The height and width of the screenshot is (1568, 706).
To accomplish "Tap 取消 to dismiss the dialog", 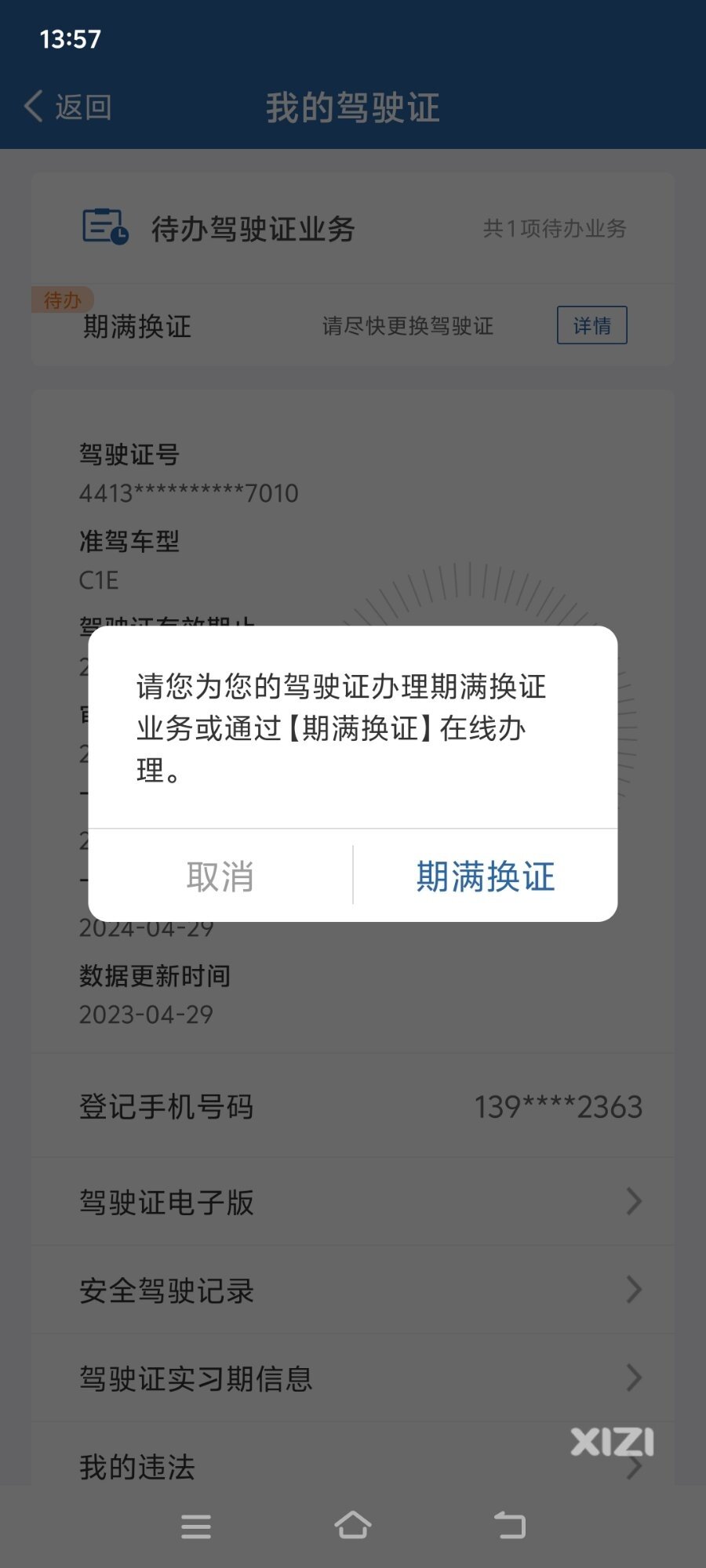I will tap(220, 876).
